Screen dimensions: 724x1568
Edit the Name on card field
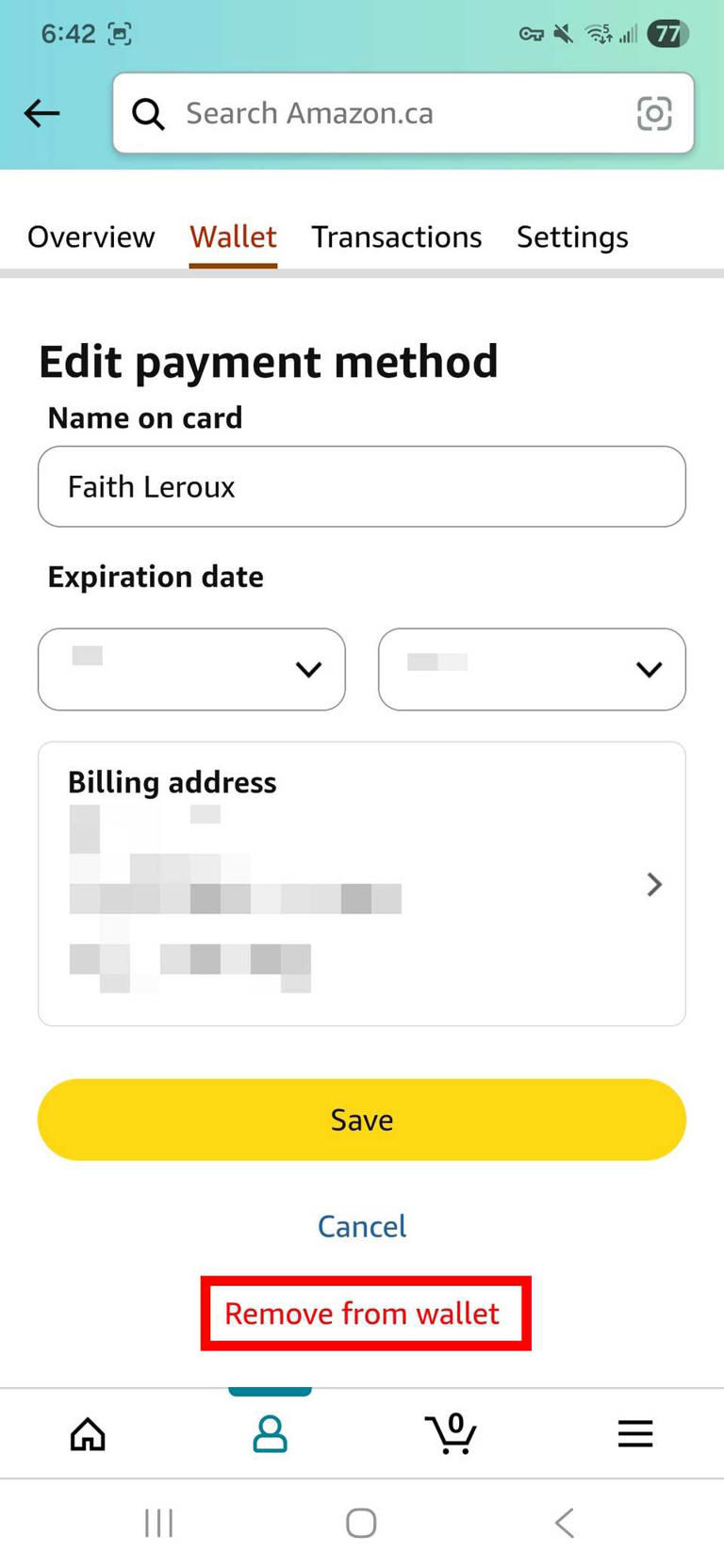coord(361,486)
